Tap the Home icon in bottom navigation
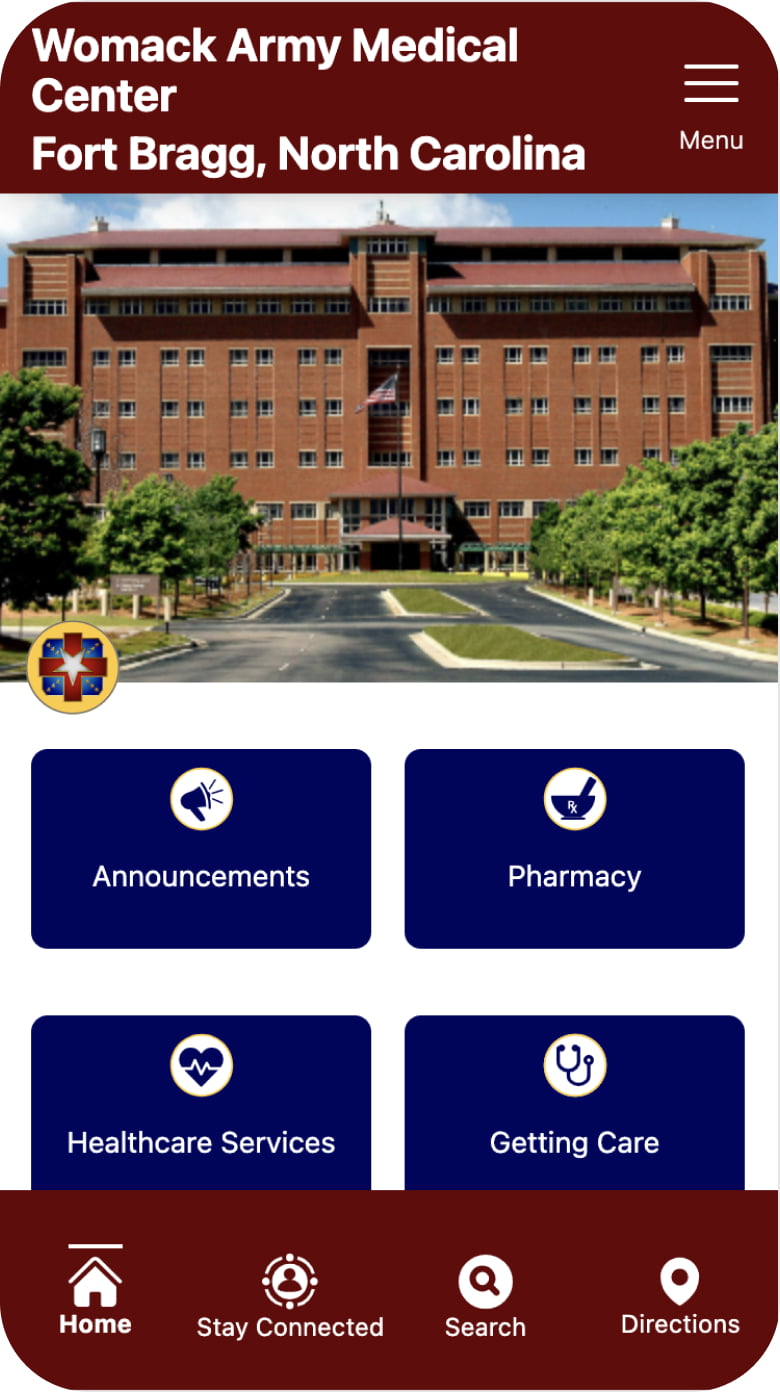Image resolution: width=780 pixels, height=1392 pixels. pyautogui.click(x=95, y=1281)
